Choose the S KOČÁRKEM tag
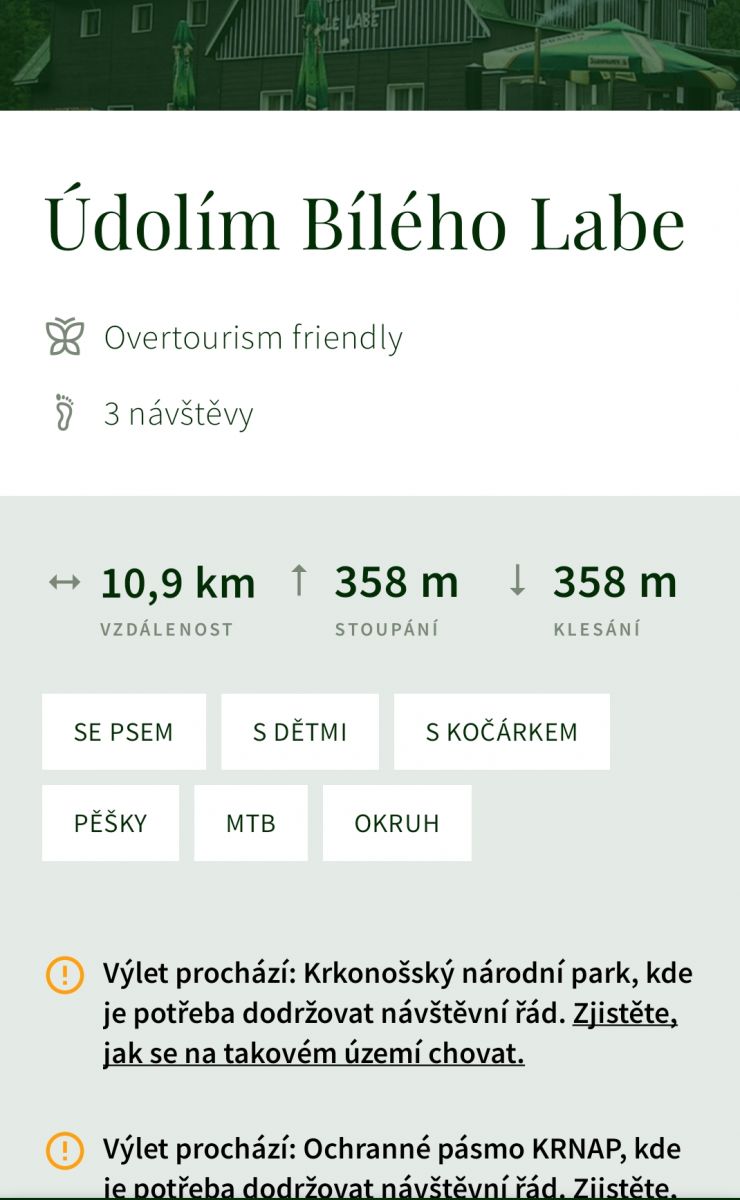Image resolution: width=740 pixels, height=1200 pixels. pyautogui.click(x=502, y=732)
